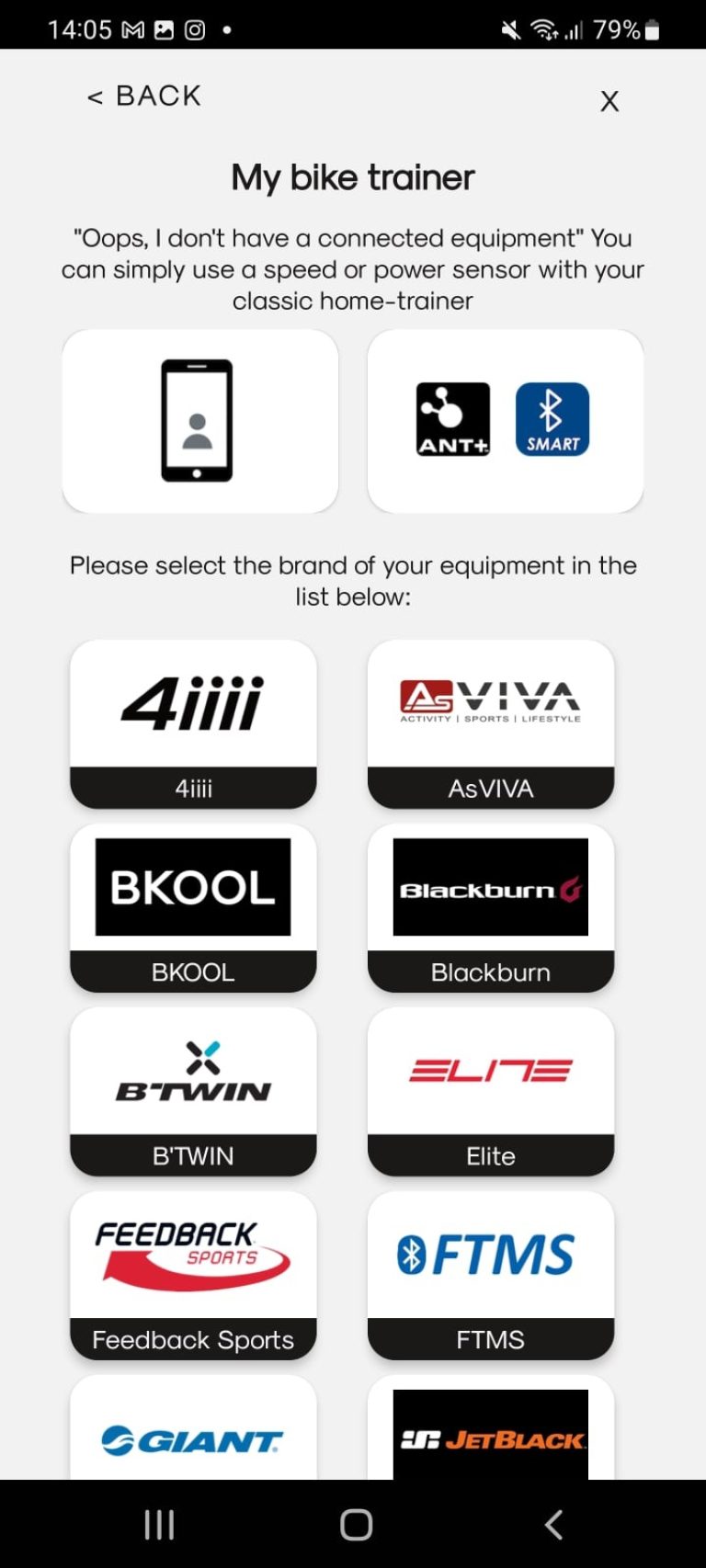Pick Blackburn from the brand list
706x1568 pixels.
pyautogui.click(x=490, y=909)
